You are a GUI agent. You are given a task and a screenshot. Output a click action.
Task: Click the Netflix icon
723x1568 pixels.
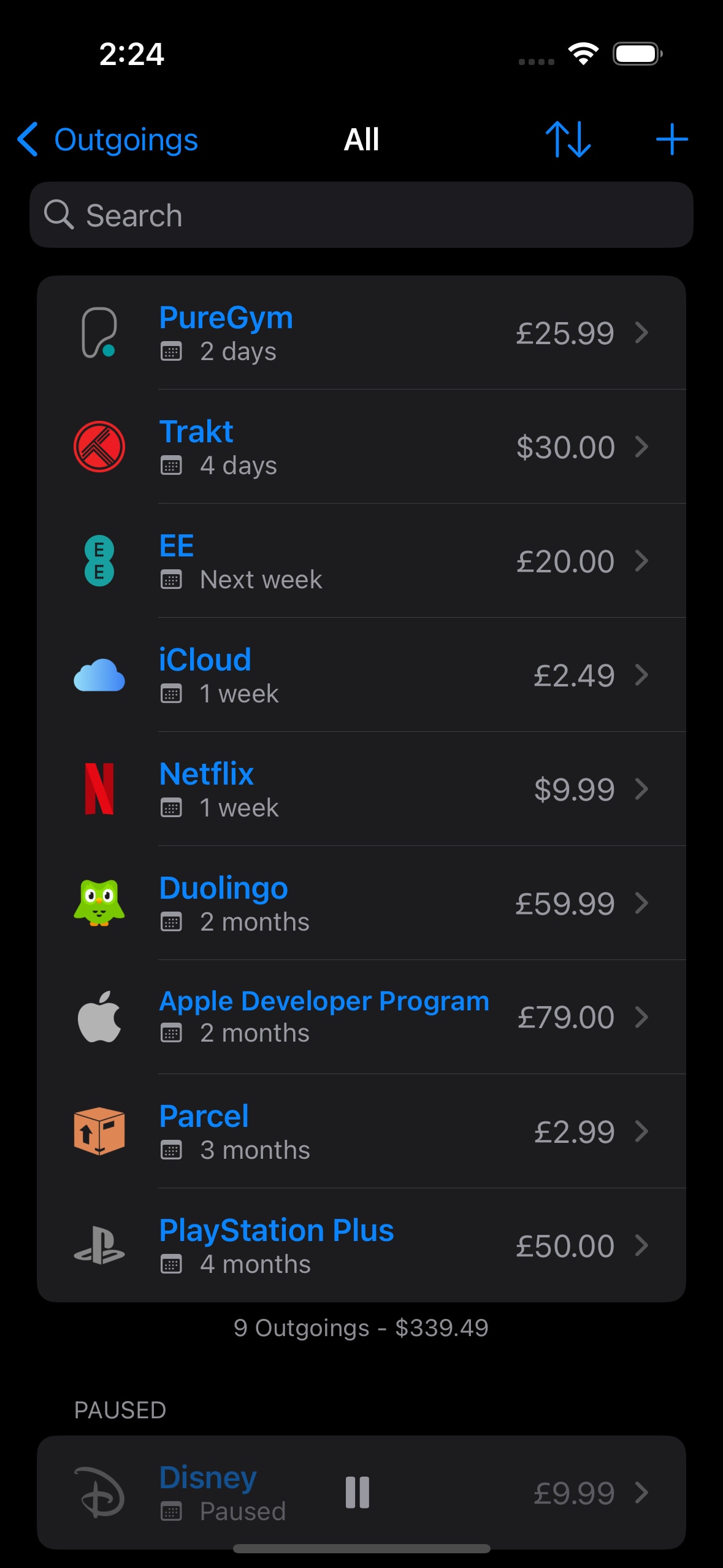pos(100,789)
